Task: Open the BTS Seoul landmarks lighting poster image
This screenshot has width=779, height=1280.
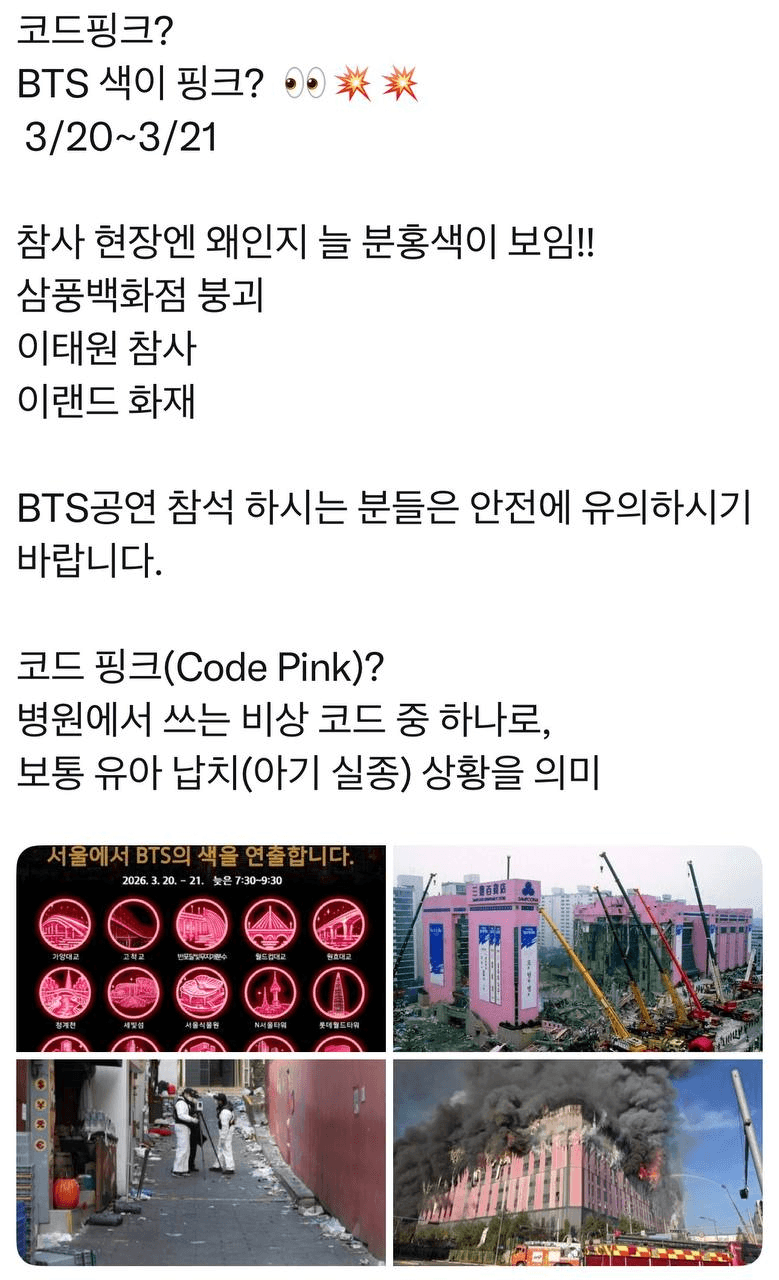Action: 201,948
